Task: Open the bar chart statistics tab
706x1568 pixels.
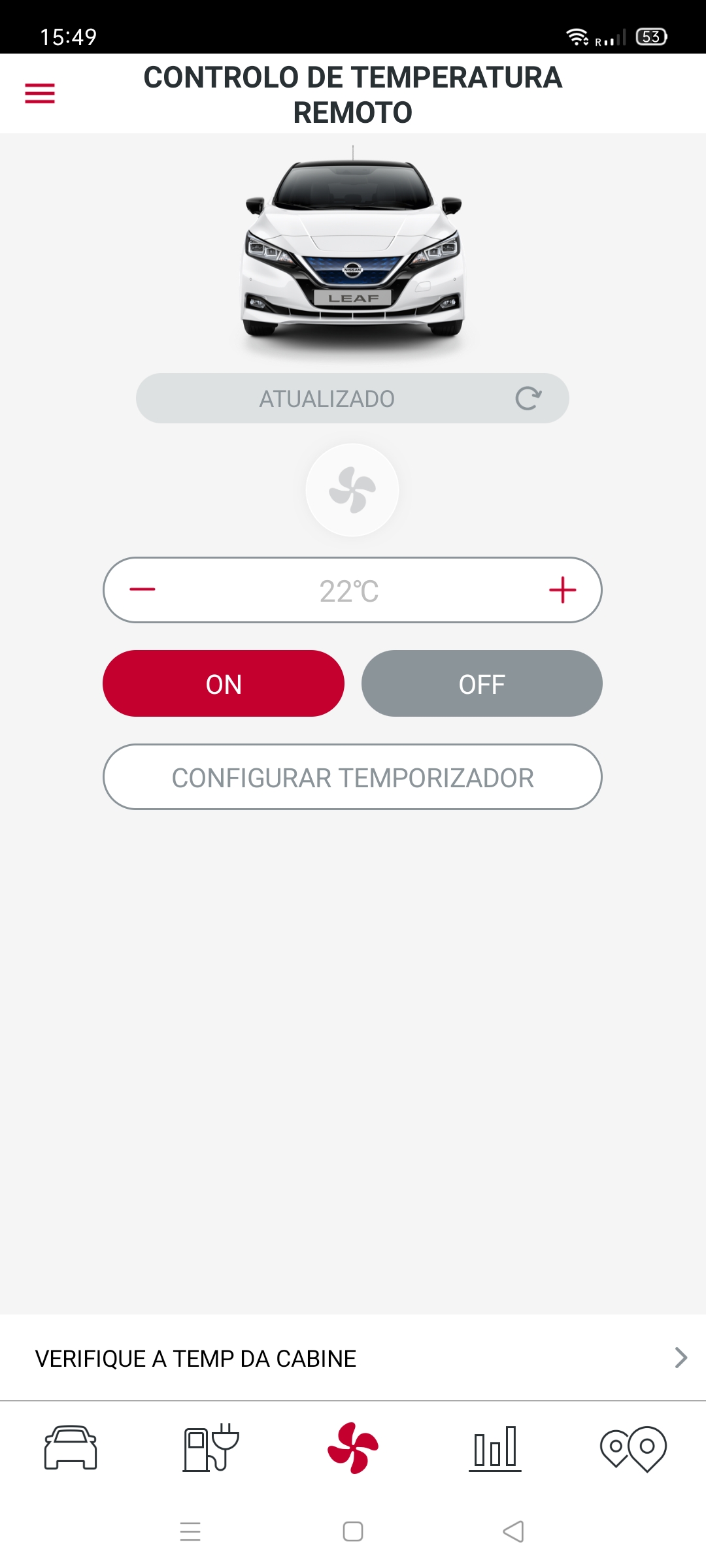Action: point(495,1448)
